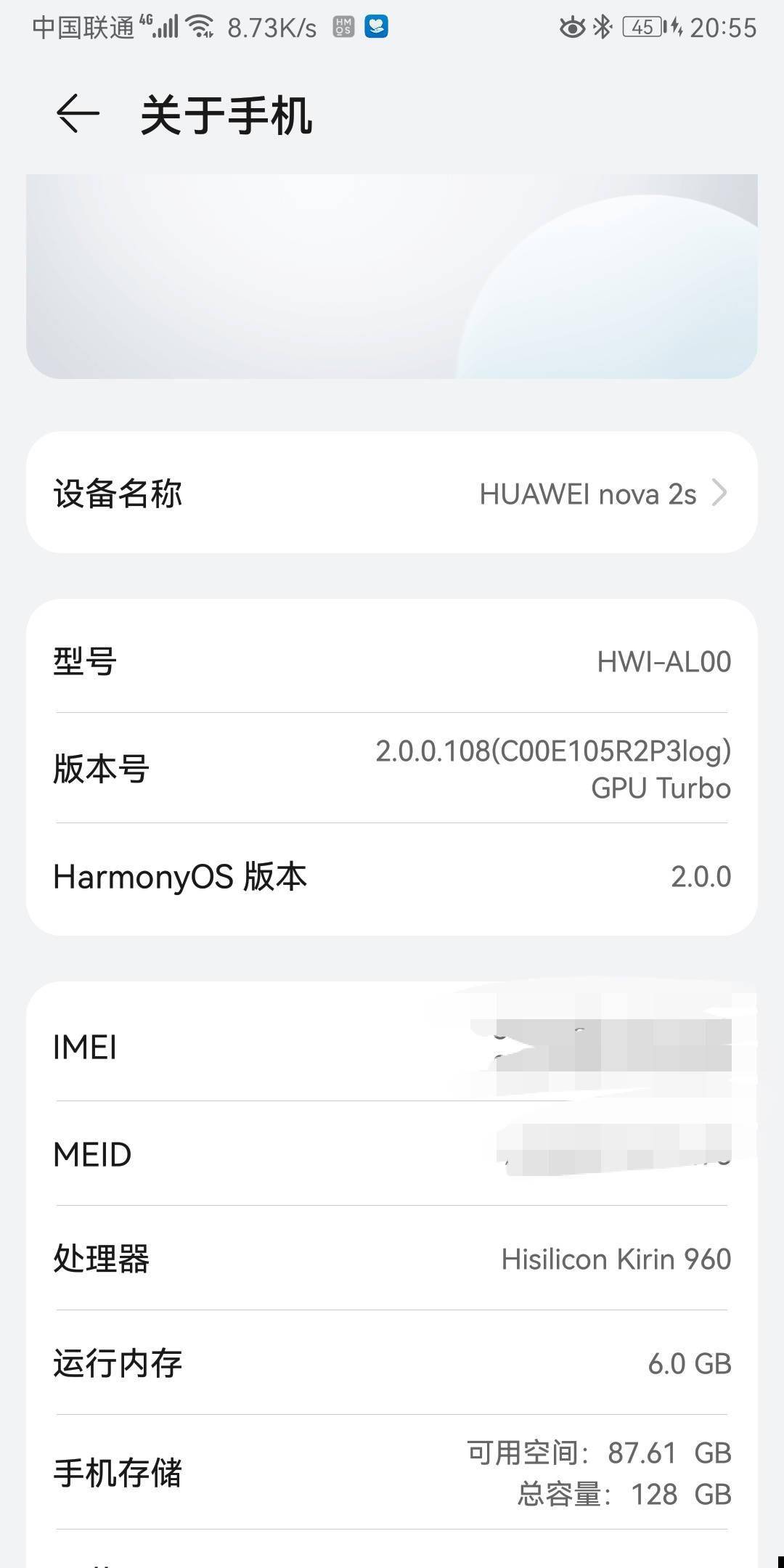Select the 型号 HWI-AL00 entry
This screenshot has width=784, height=1568.
click(392, 661)
